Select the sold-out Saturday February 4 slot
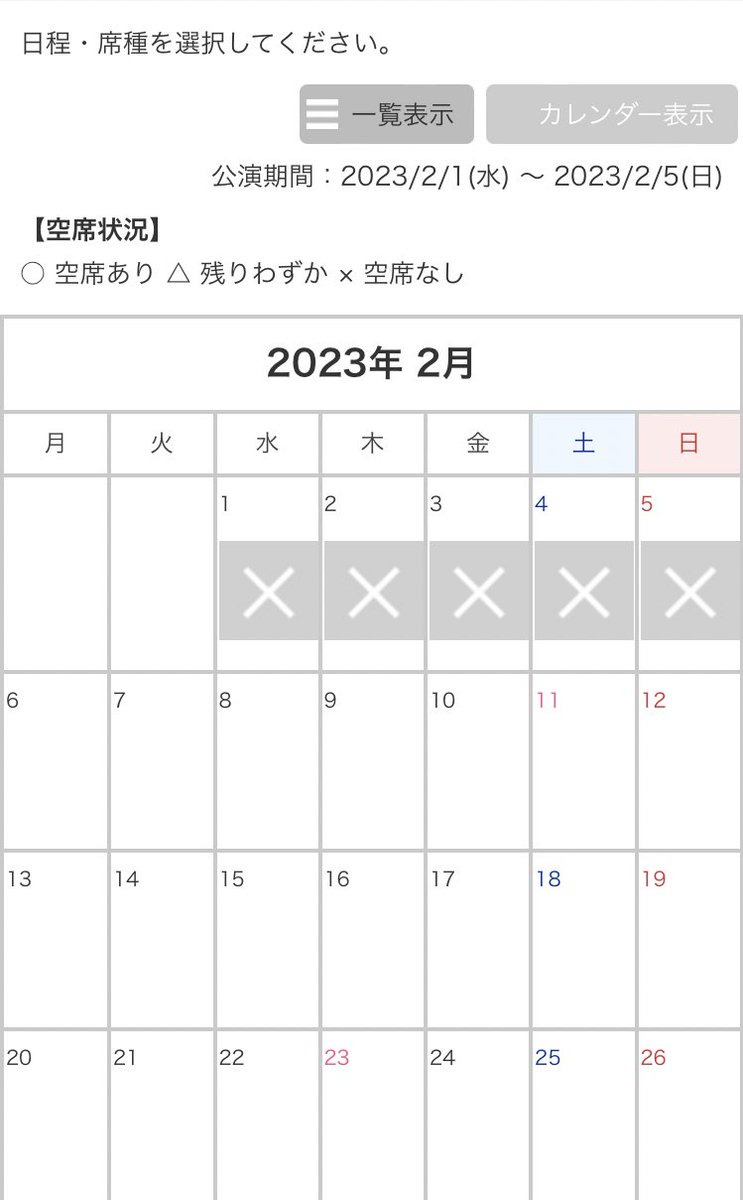 584,591
